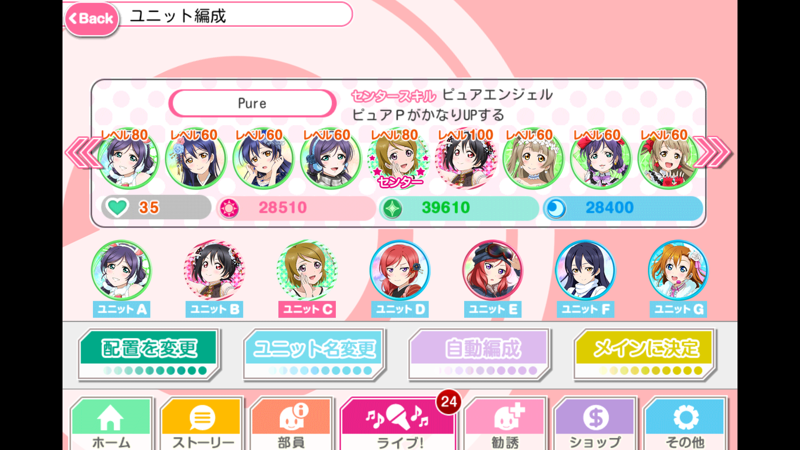This screenshot has height=450, width=800.
Task: Set this unit as main with メインに決定
Action: (x=645, y=351)
